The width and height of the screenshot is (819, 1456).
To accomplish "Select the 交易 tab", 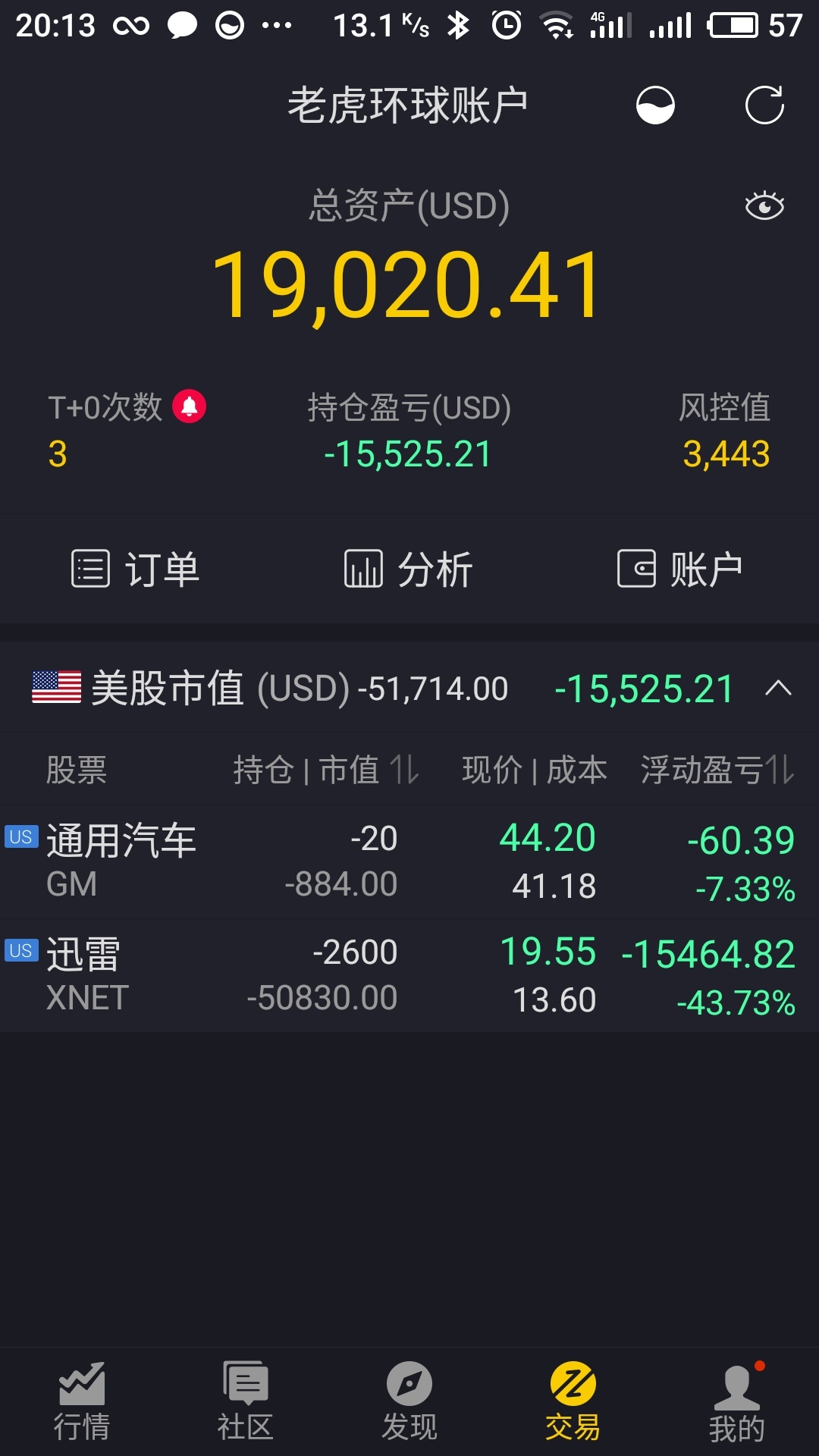I will pyautogui.click(x=573, y=1402).
